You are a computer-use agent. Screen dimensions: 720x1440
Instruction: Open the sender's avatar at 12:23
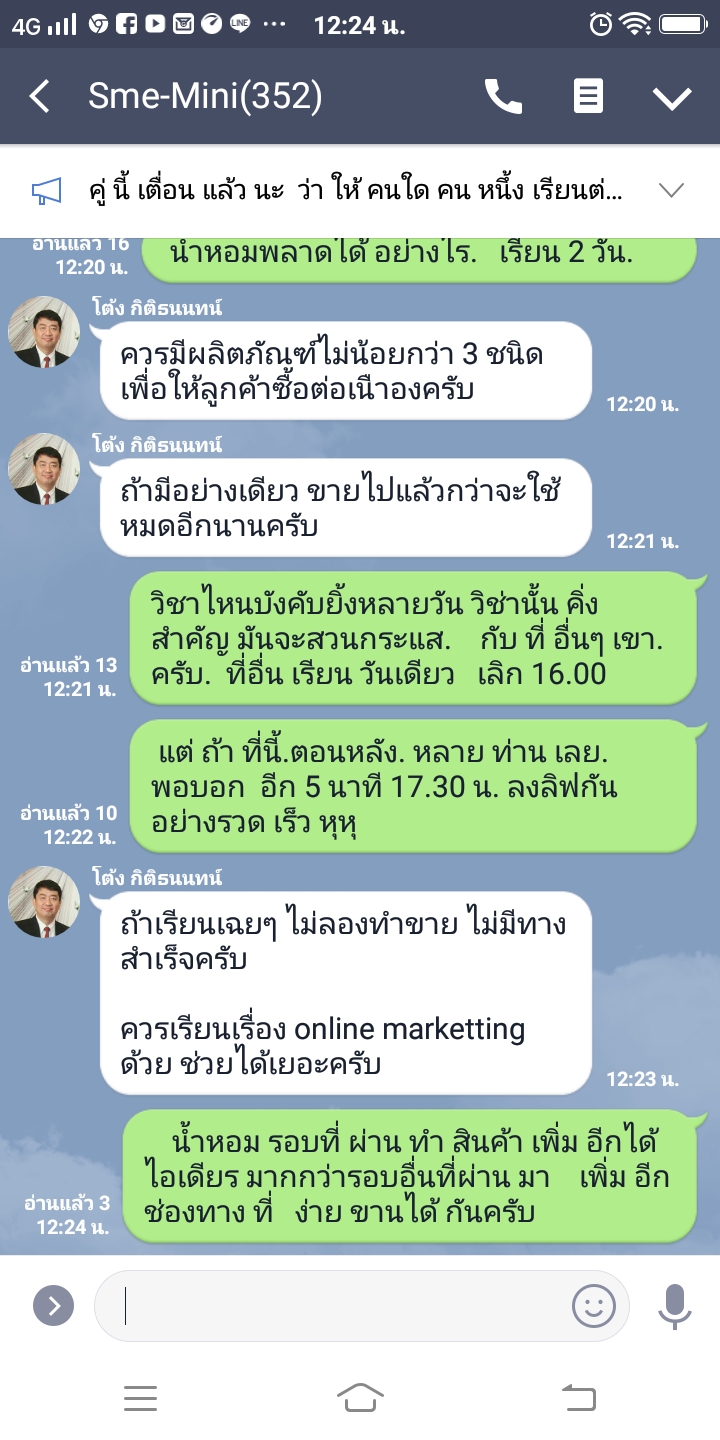[x=43, y=901]
